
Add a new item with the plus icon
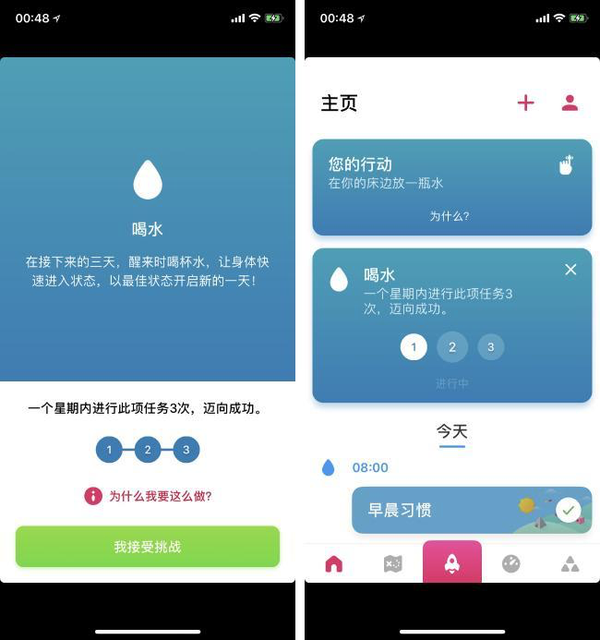click(x=525, y=103)
